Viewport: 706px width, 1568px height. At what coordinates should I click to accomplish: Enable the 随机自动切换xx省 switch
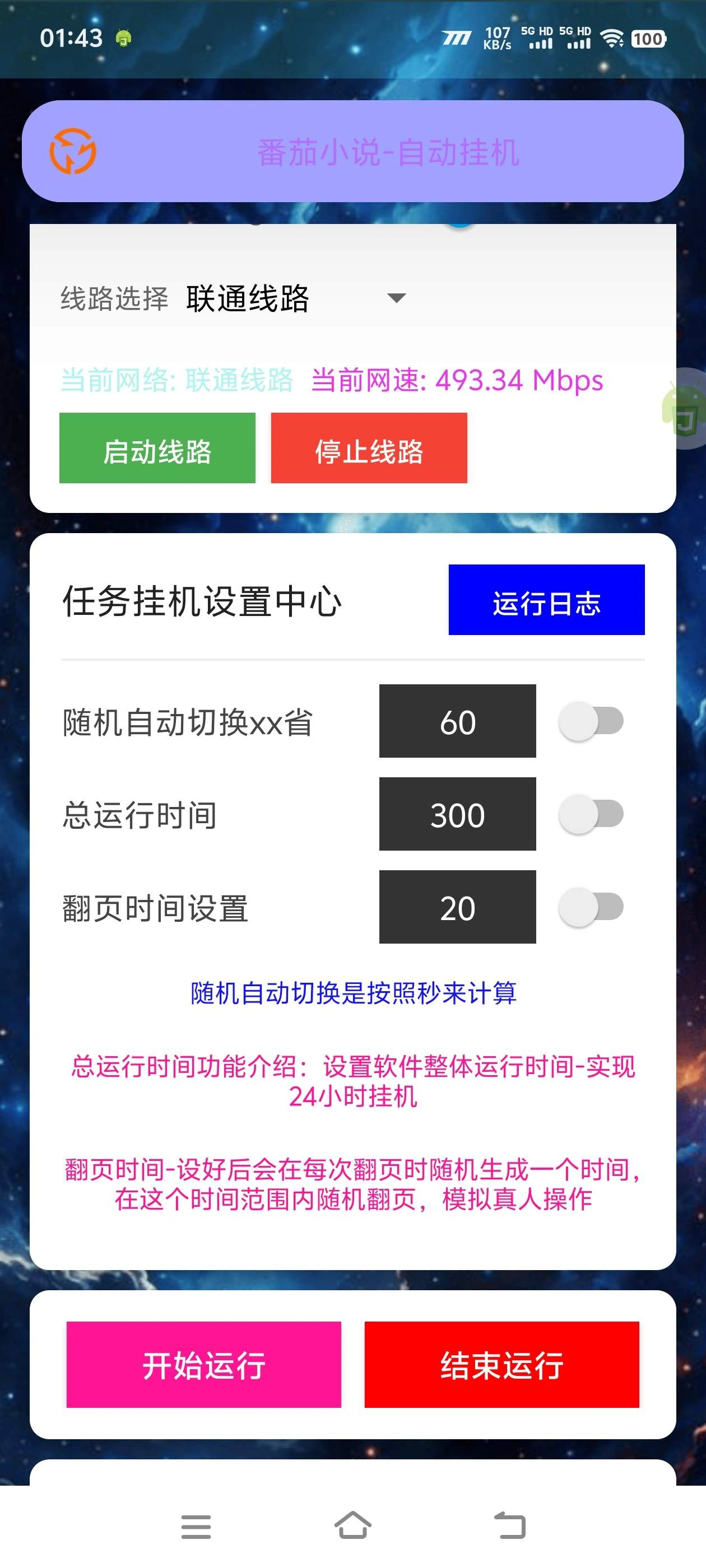click(x=590, y=721)
